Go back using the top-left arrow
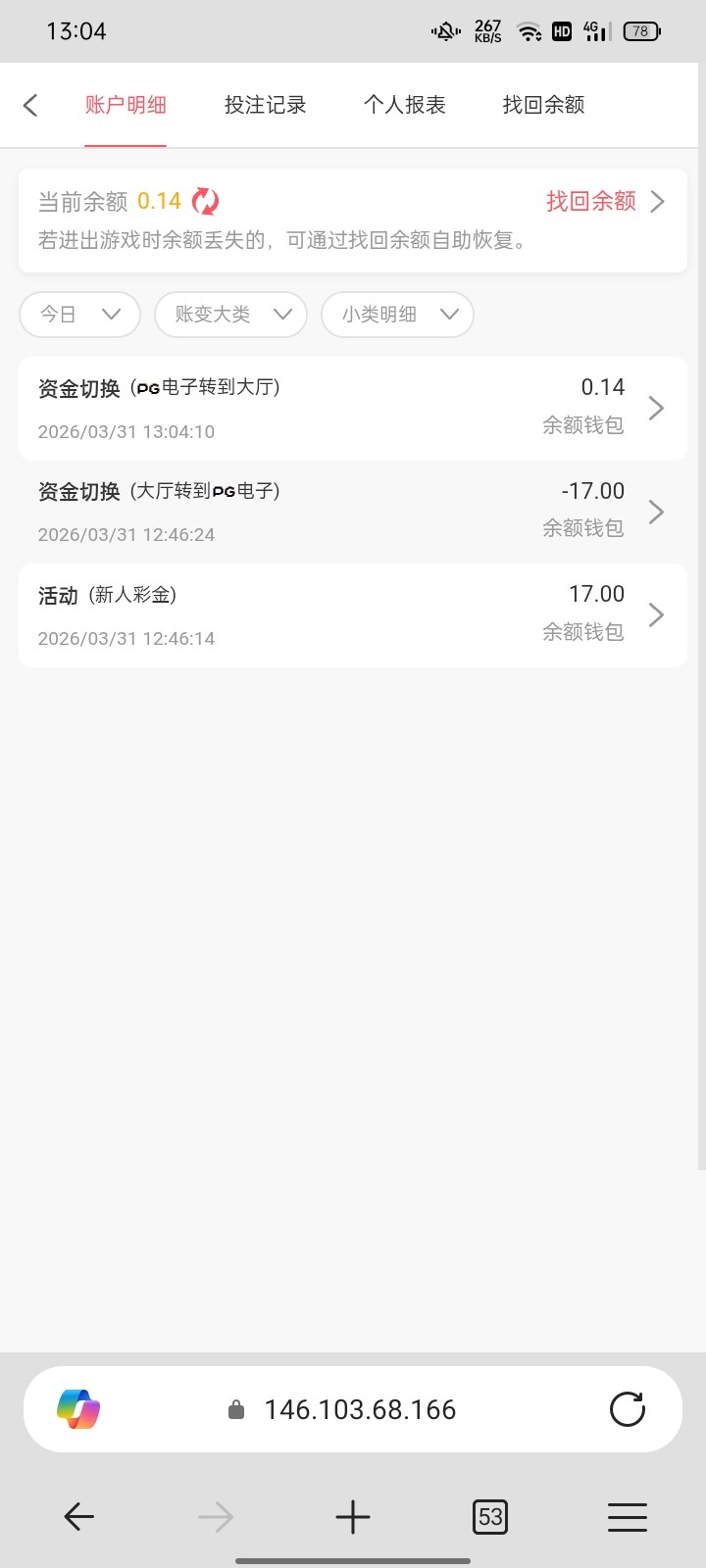This screenshot has height=1568, width=706. point(30,105)
